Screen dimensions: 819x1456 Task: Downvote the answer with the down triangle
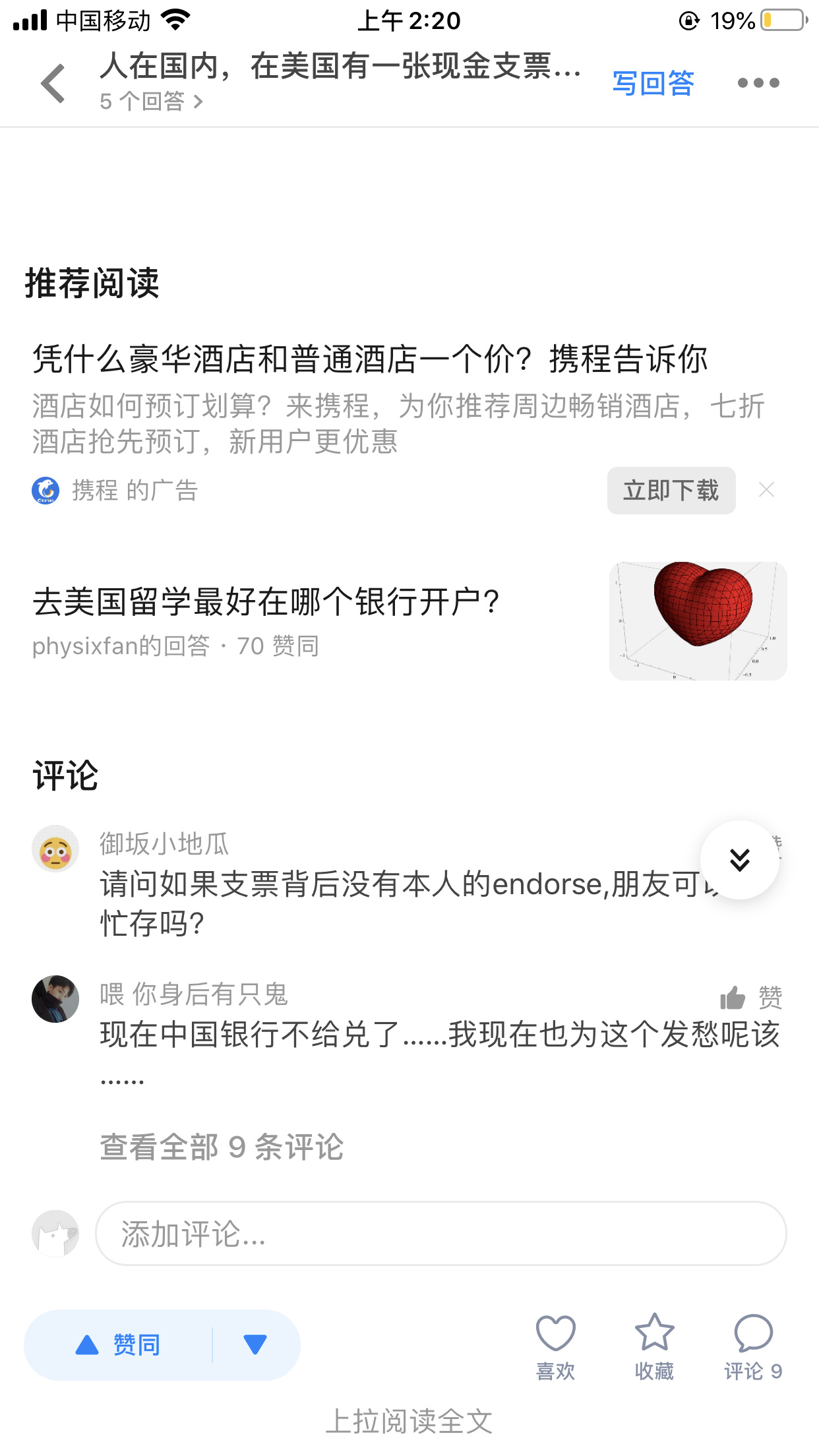coord(255,1345)
